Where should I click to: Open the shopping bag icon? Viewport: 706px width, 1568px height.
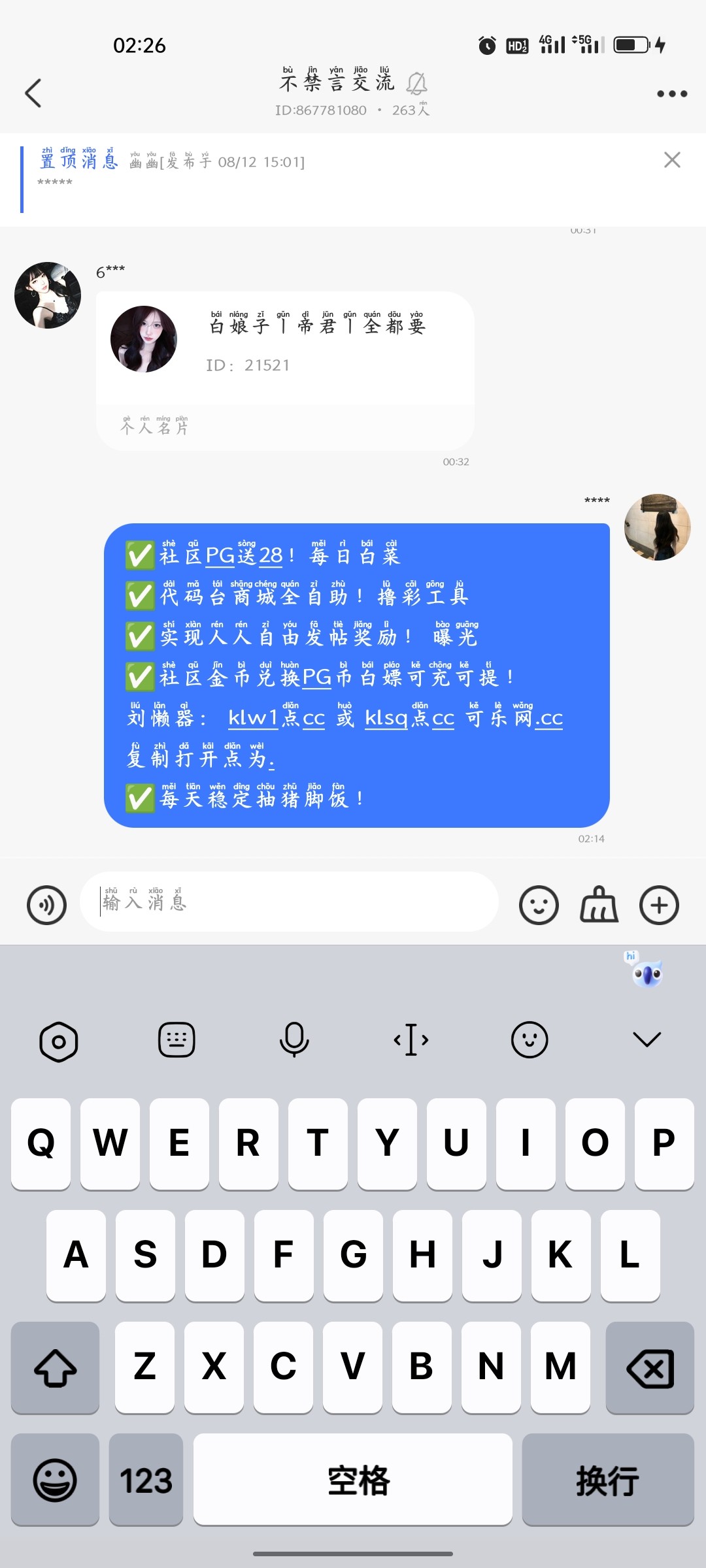tap(599, 905)
